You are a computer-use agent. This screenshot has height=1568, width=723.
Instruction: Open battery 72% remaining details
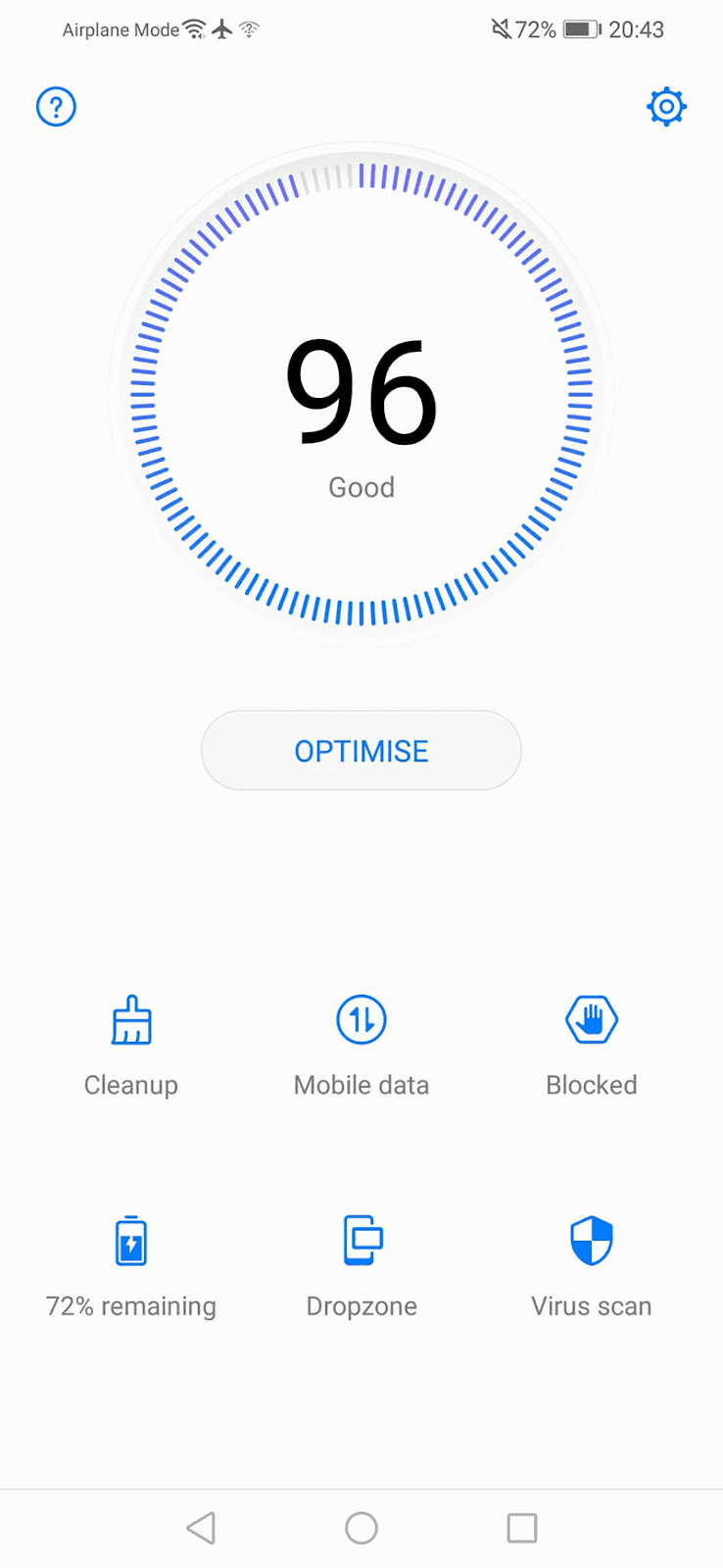pyautogui.click(x=131, y=1264)
